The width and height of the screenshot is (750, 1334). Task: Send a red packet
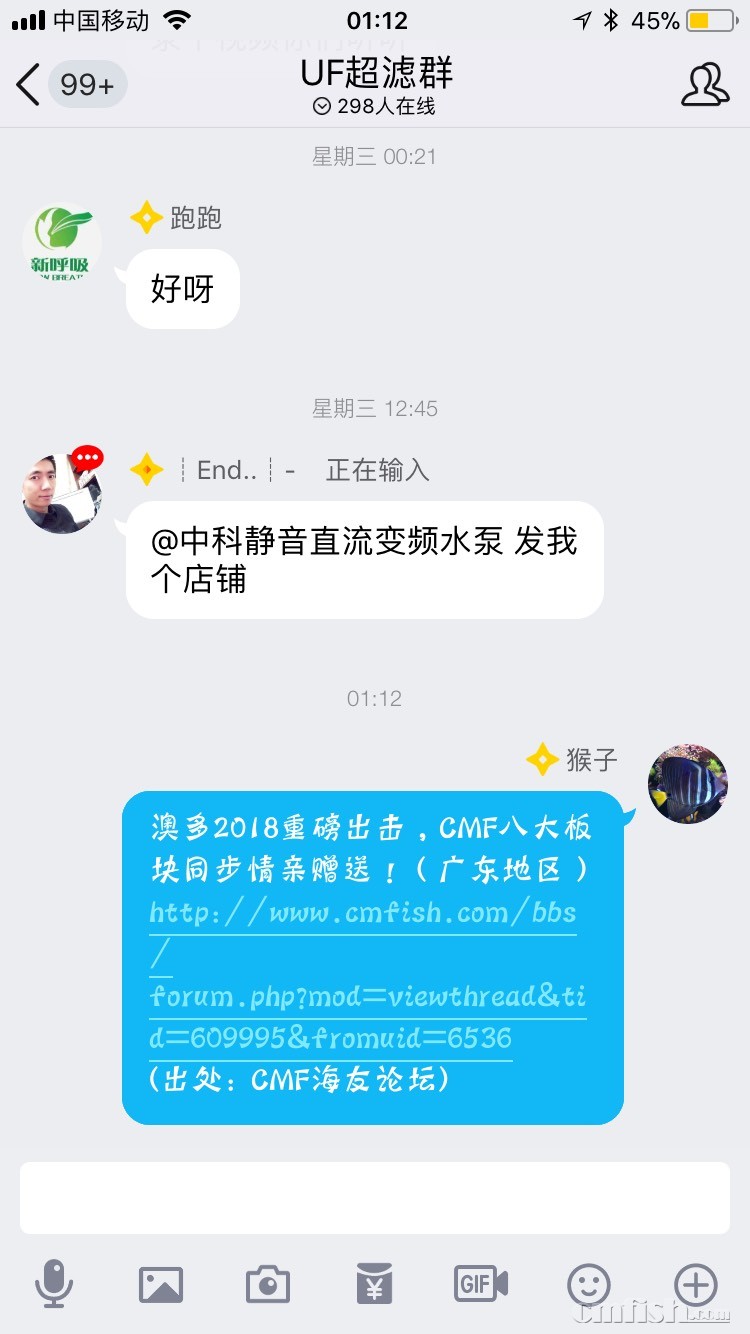pyautogui.click(x=374, y=1283)
